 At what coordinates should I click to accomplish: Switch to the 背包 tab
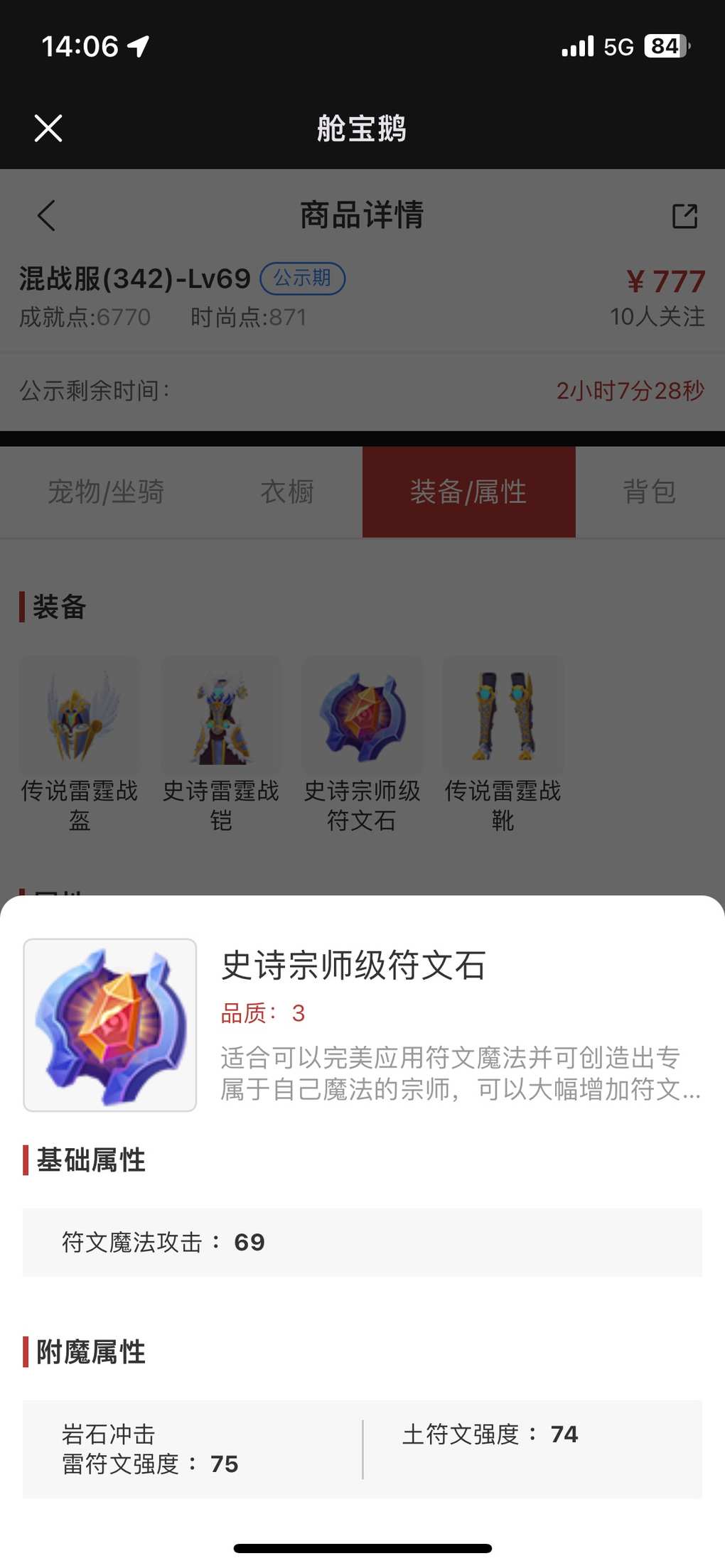pos(649,492)
